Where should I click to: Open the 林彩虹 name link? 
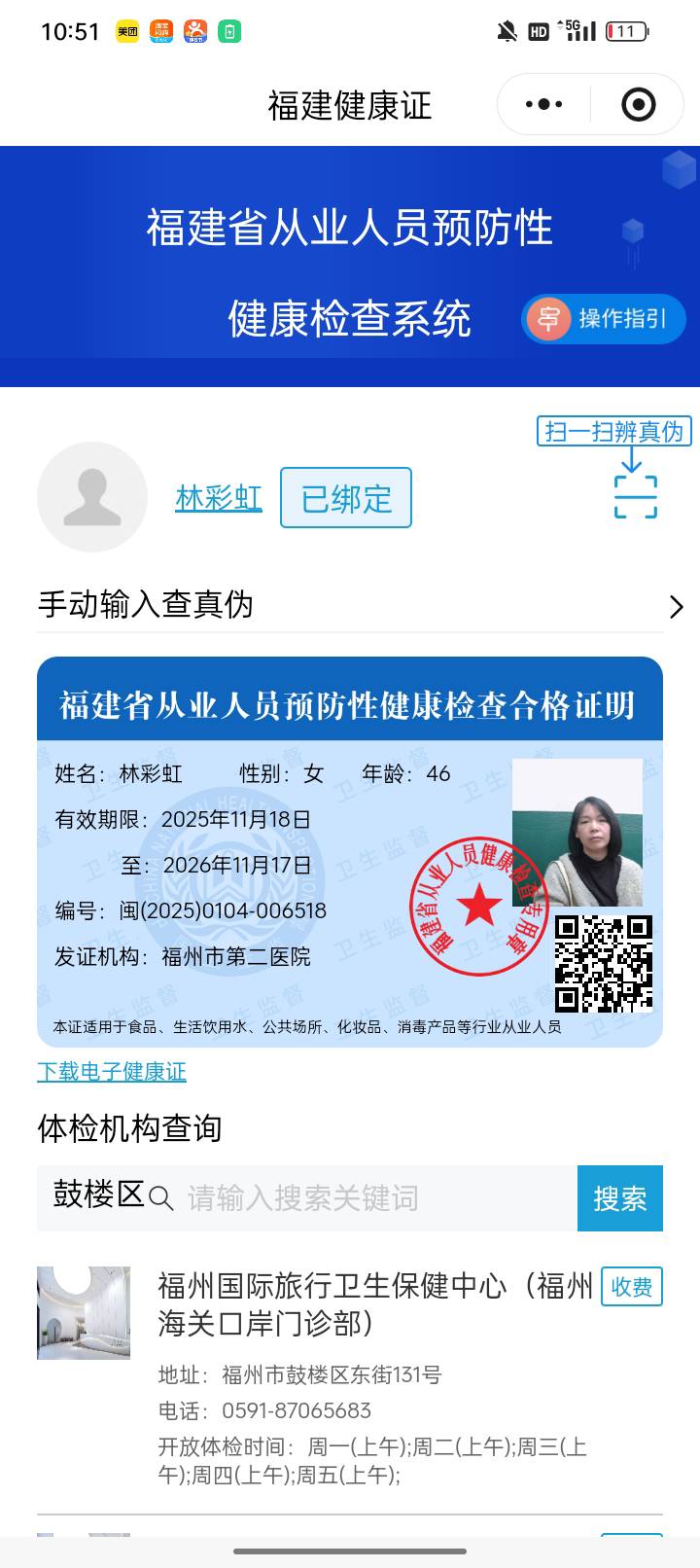[x=219, y=498]
